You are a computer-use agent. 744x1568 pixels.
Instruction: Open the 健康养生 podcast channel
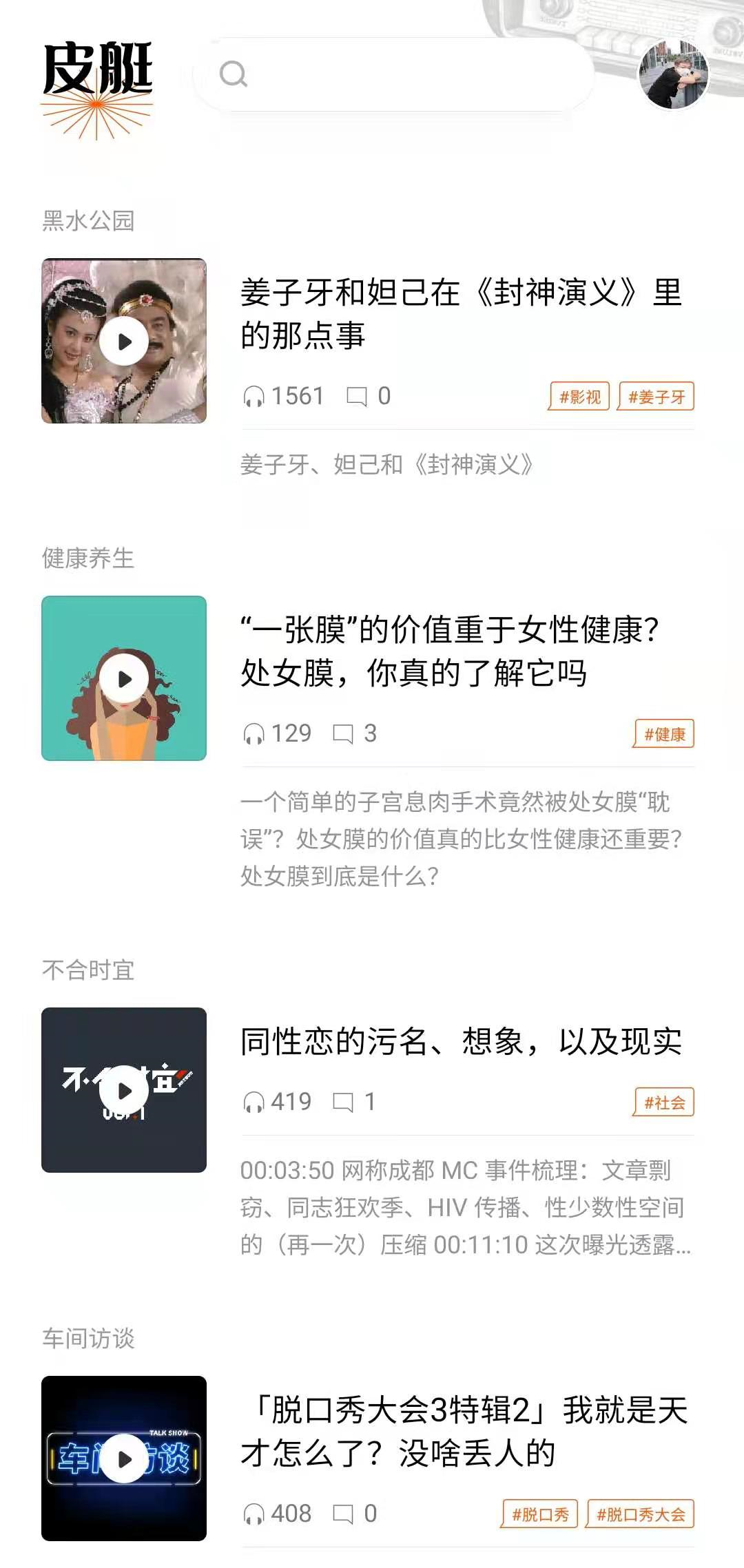tap(88, 558)
